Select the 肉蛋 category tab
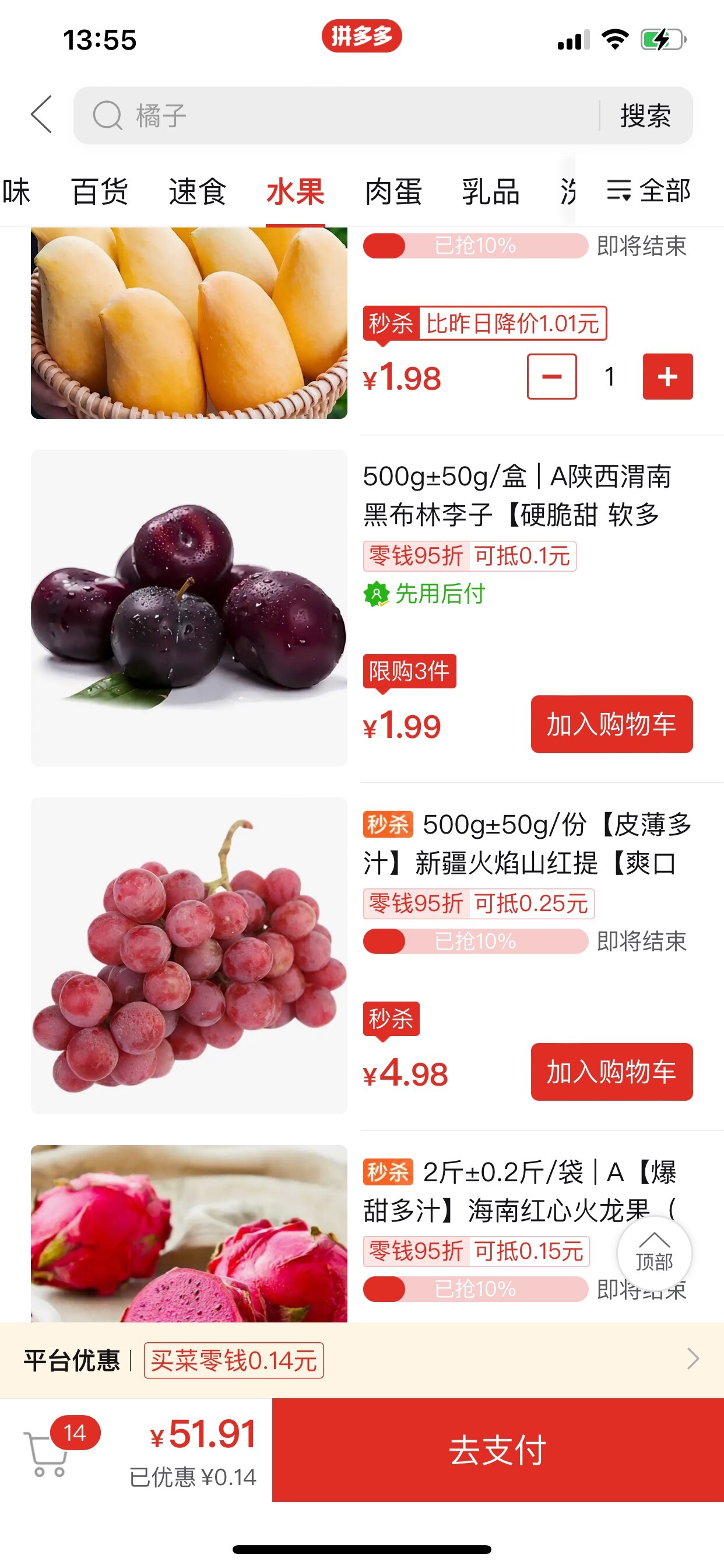The width and height of the screenshot is (724, 1568). tap(393, 192)
